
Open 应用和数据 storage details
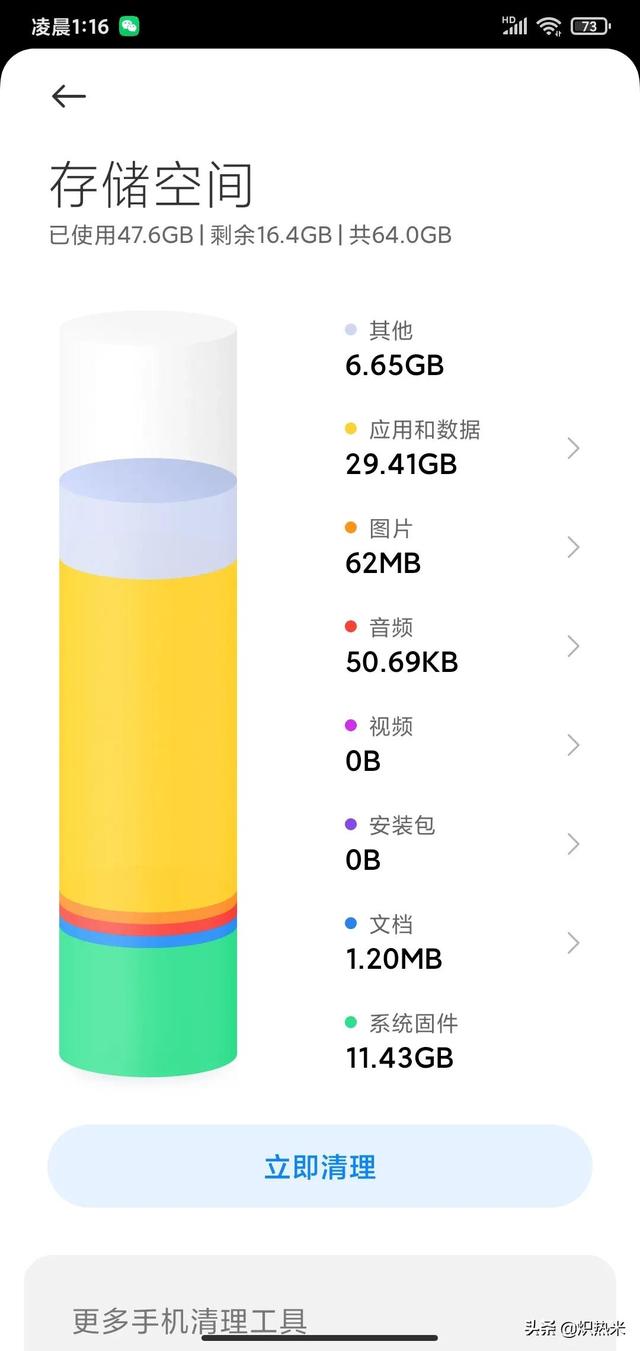460,447
